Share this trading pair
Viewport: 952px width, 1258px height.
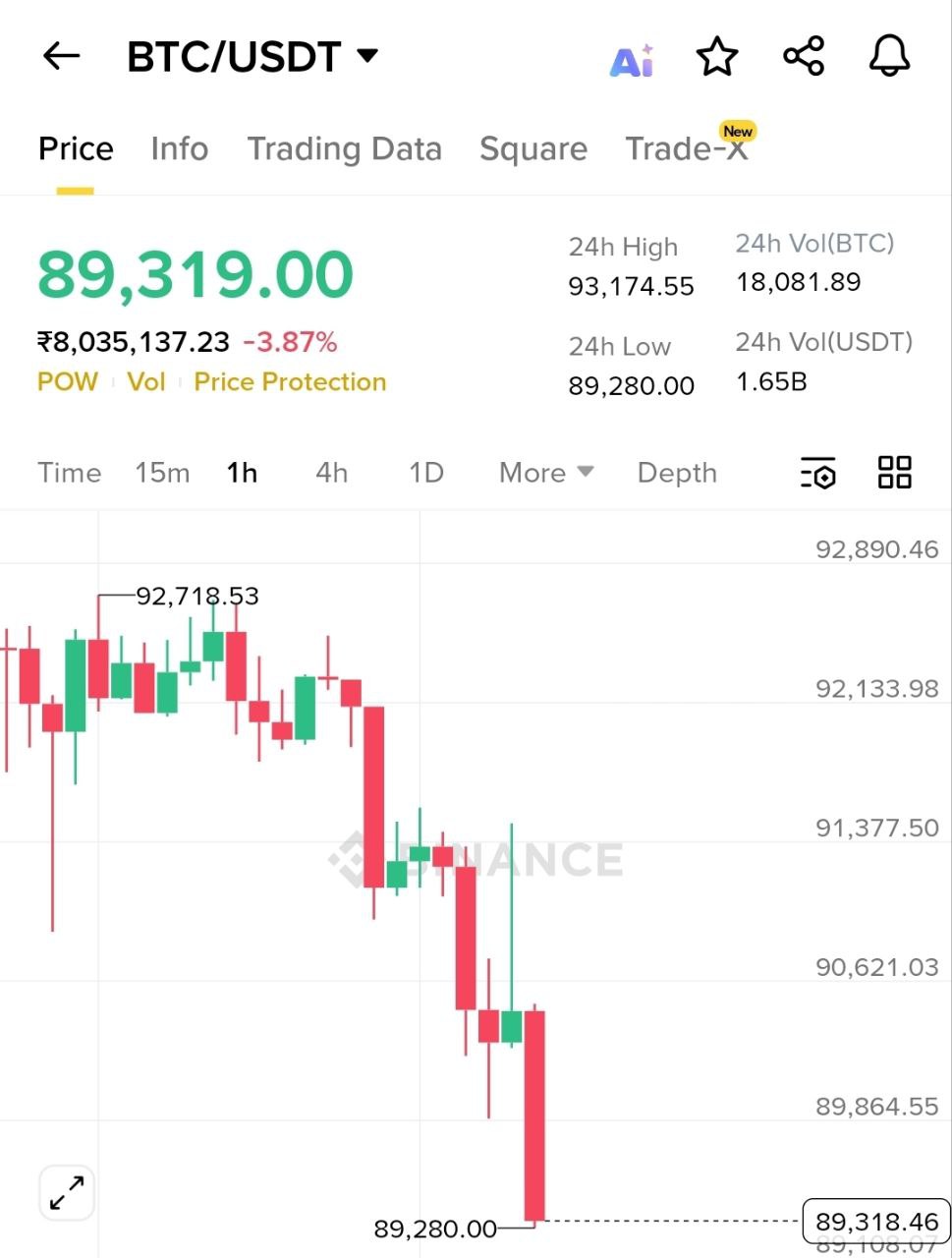(x=804, y=57)
